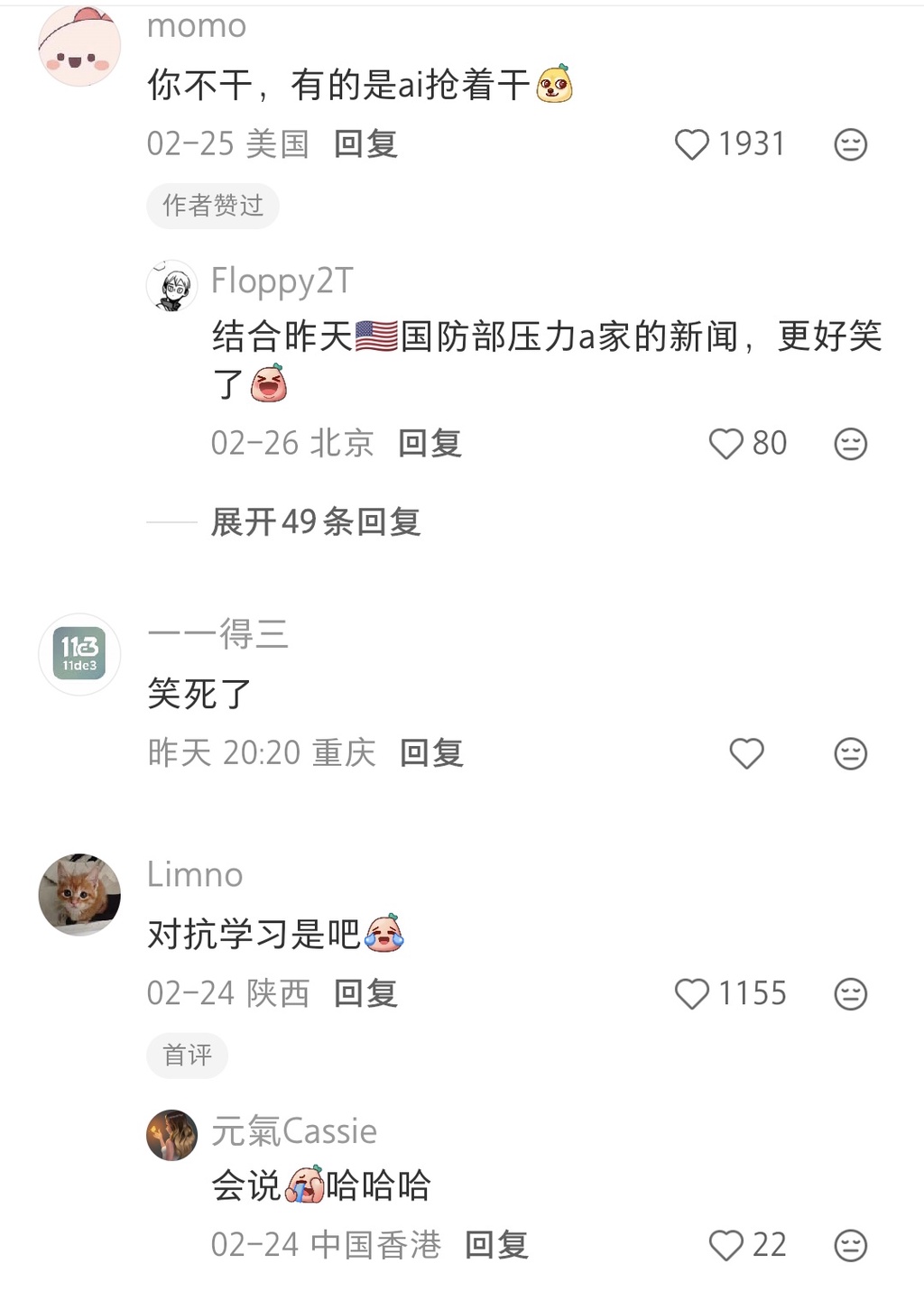
Task: Like 一一得三's comment
Action: pyautogui.click(x=746, y=753)
